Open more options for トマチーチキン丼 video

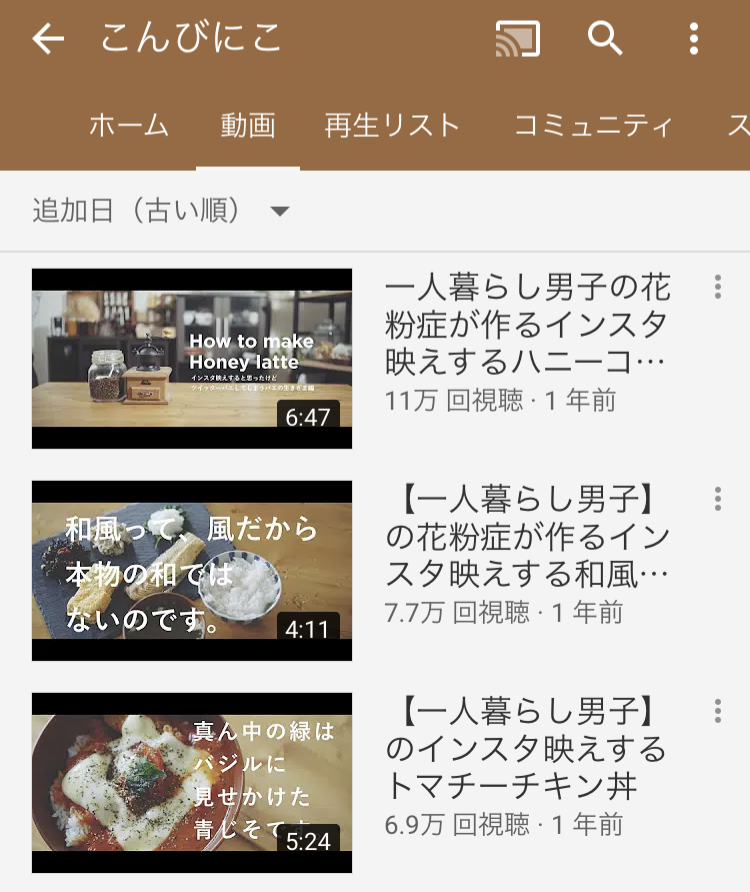[717, 711]
